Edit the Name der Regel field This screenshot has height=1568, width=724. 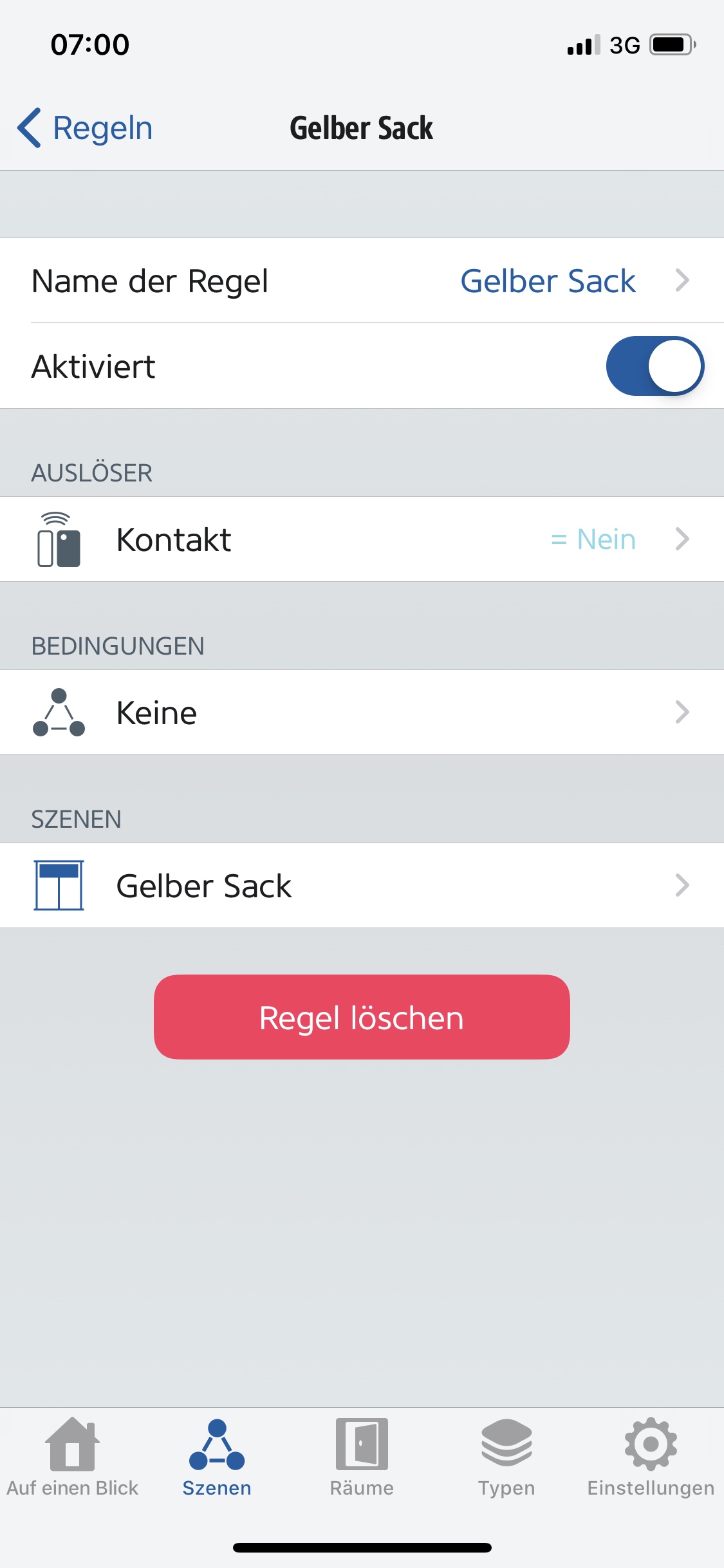[x=362, y=281]
